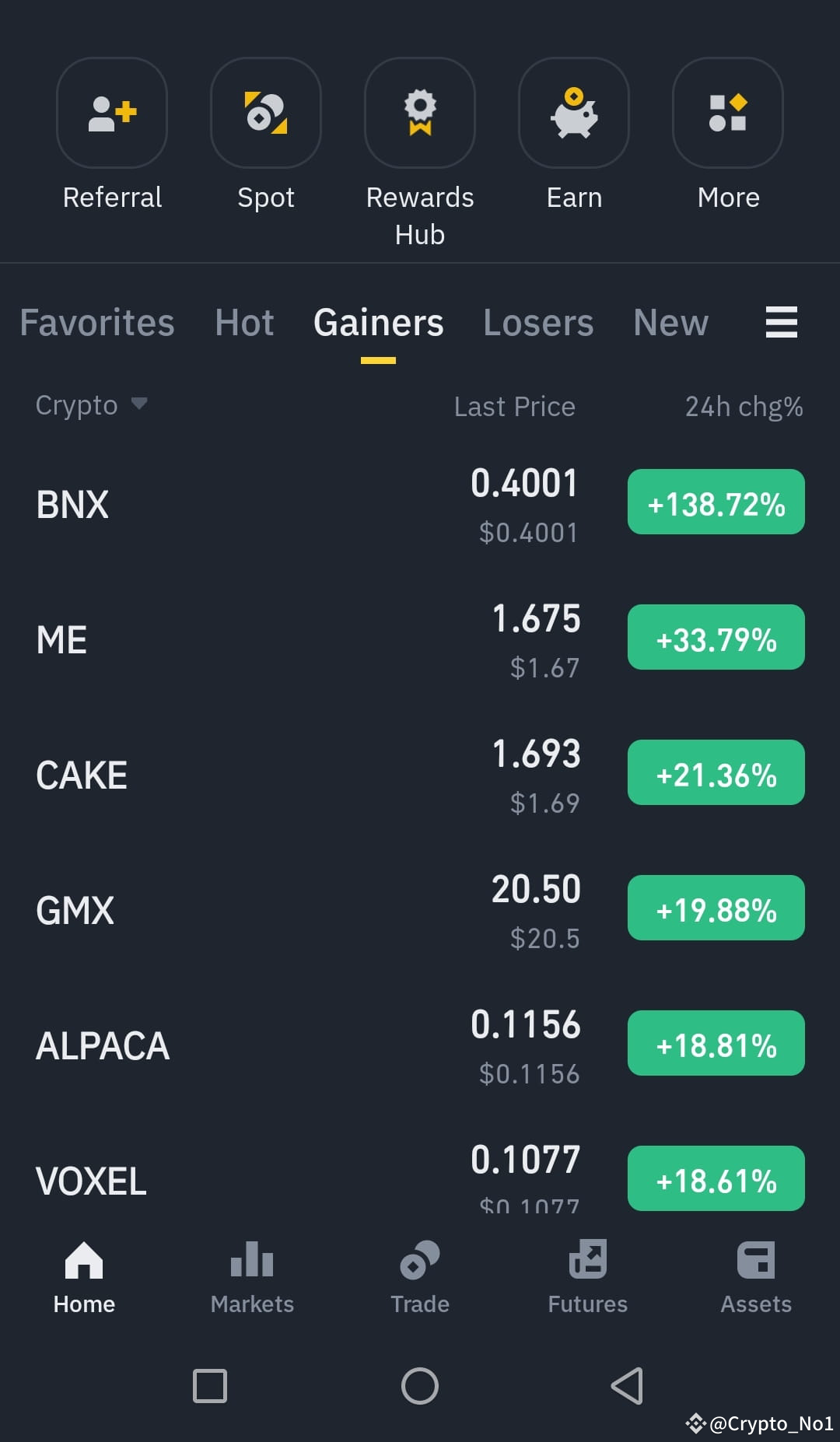Go to the Markets tab

coord(252,1277)
